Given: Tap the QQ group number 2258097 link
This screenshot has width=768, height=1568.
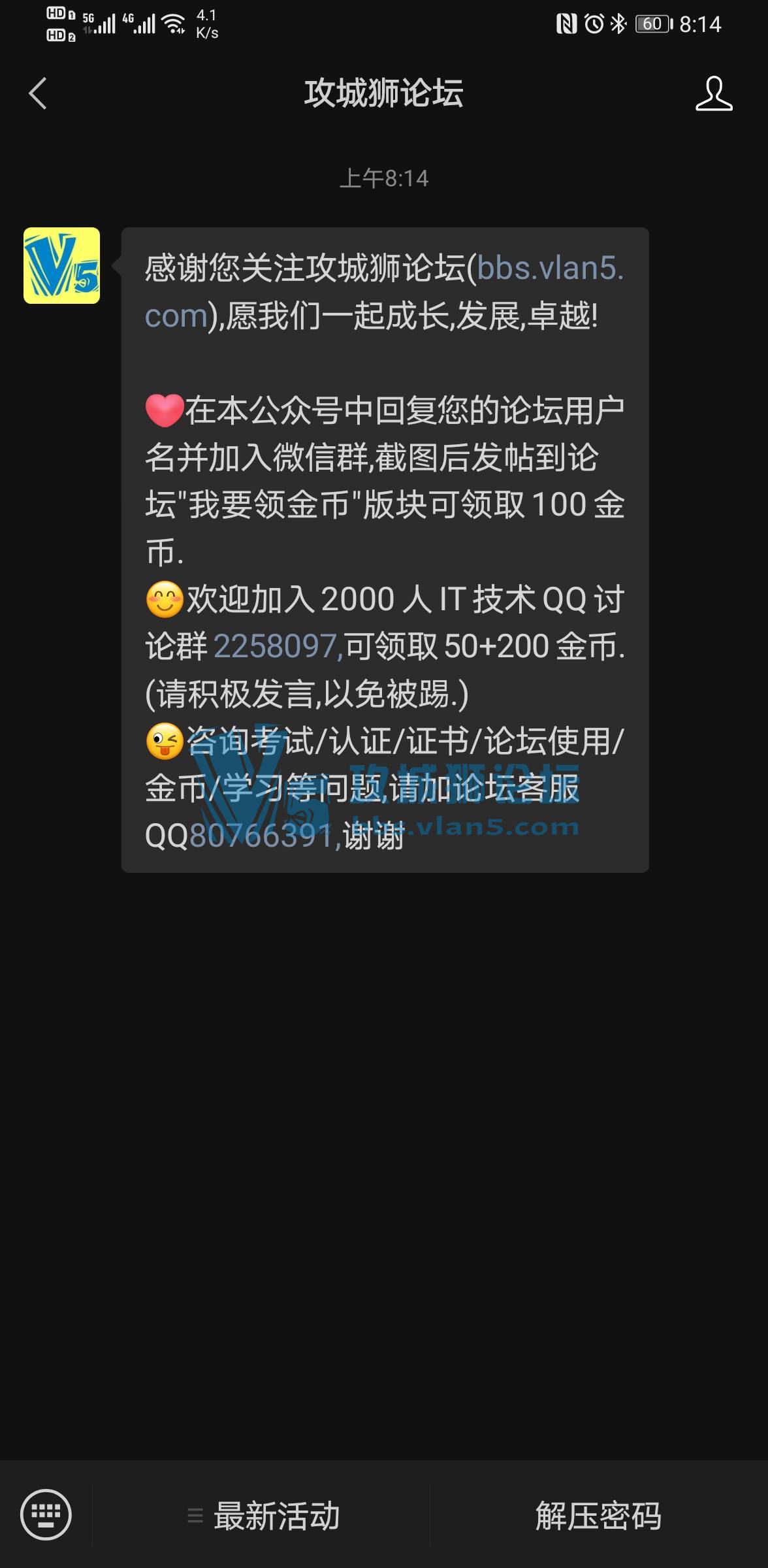Looking at the screenshot, I should (275, 647).
